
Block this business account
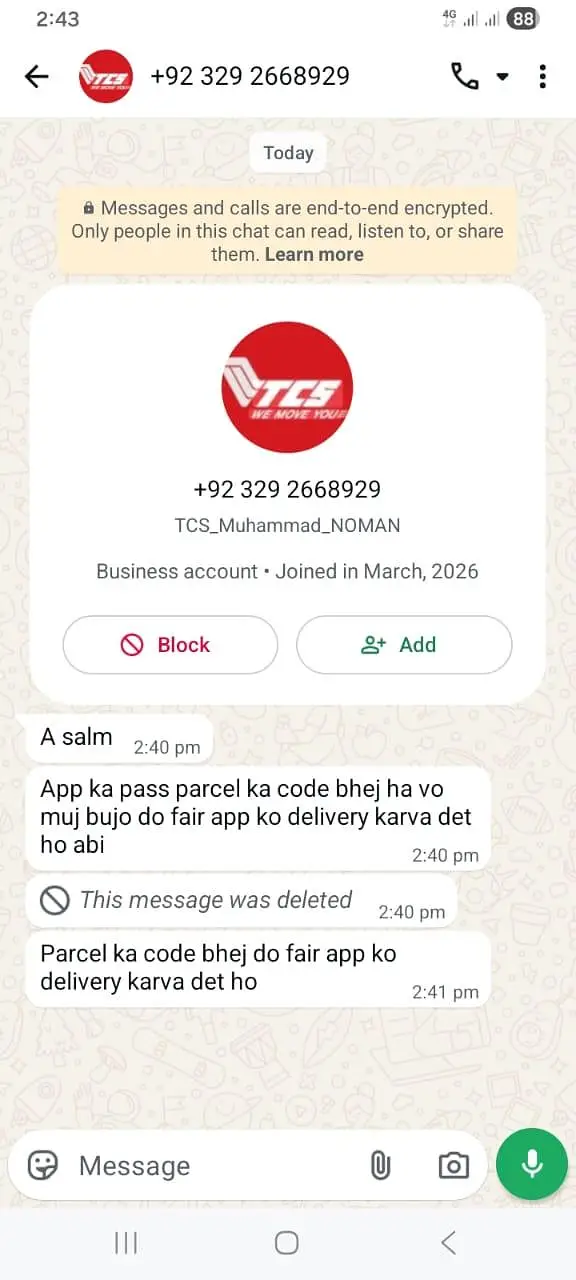(x=170, y=645)
